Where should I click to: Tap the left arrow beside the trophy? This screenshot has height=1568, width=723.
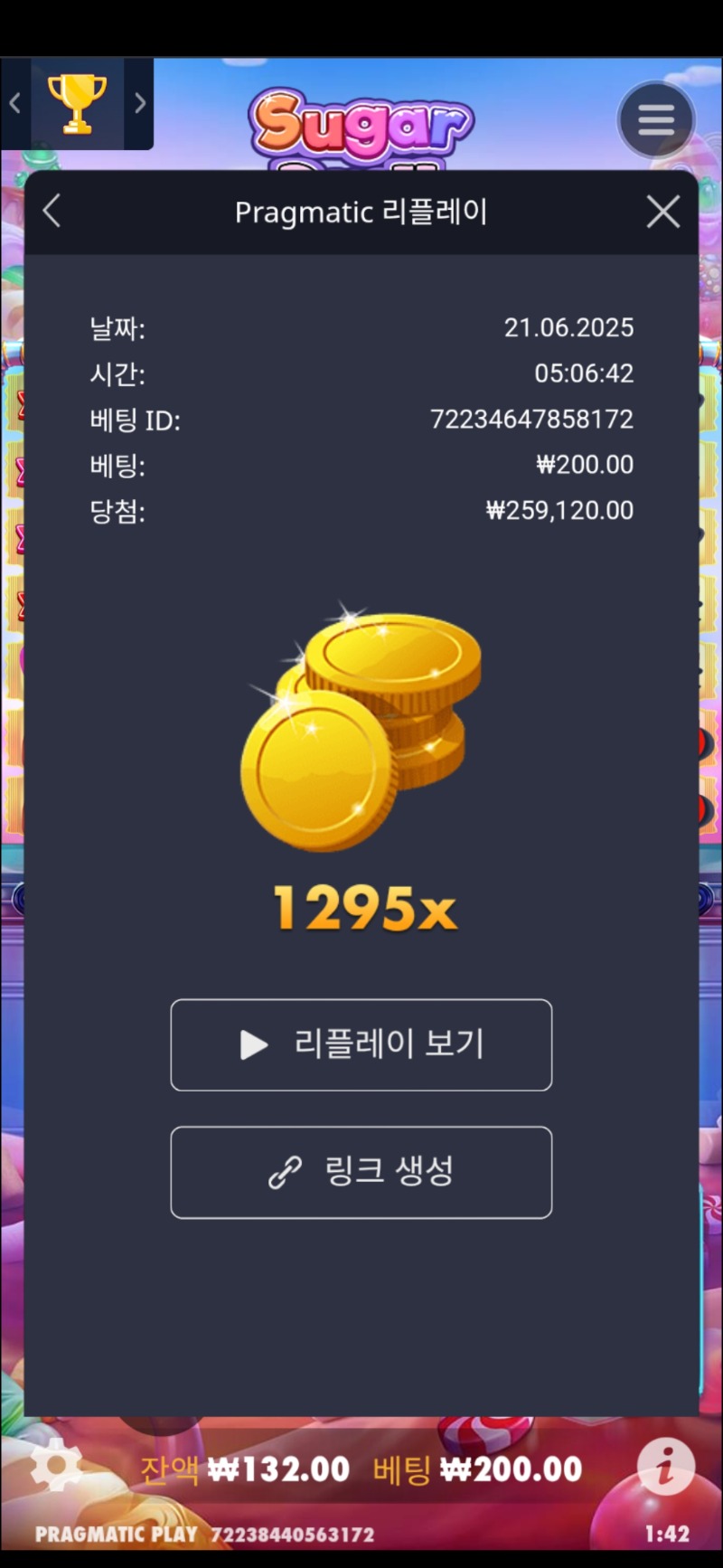pyautogui.click(x=14, y=104)
